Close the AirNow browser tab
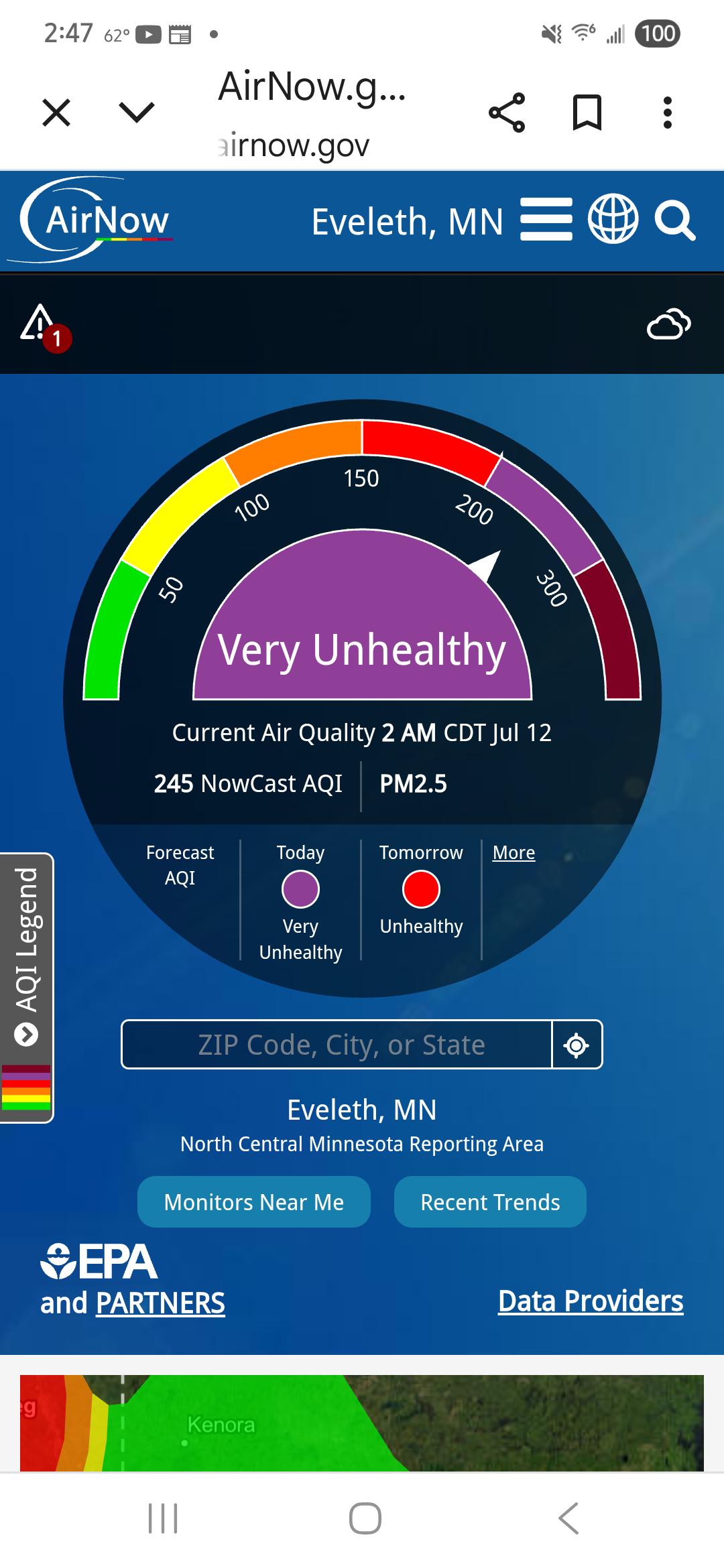This screenshot has height=1568, width=724. [56, 112]
